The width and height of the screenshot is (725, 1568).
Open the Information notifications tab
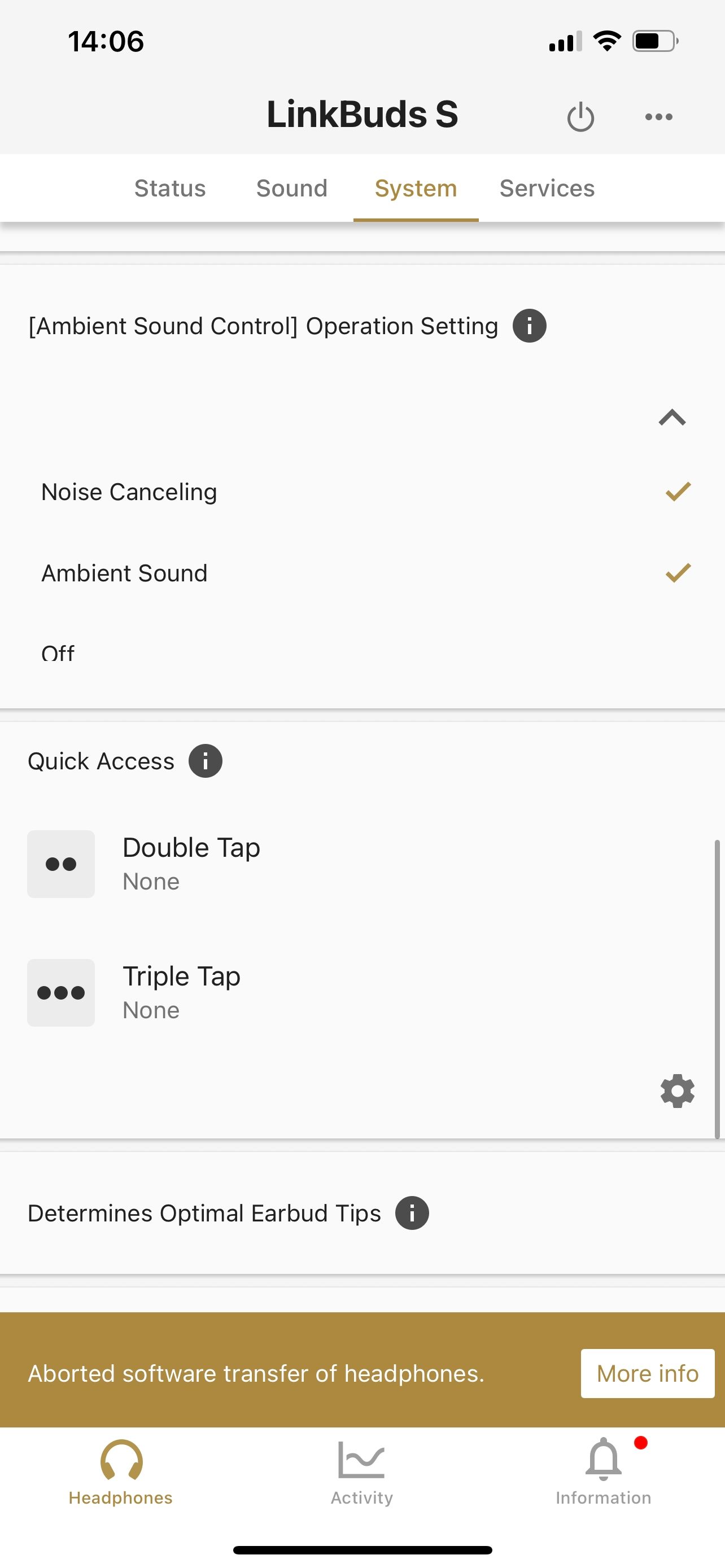click(603, 1470)
